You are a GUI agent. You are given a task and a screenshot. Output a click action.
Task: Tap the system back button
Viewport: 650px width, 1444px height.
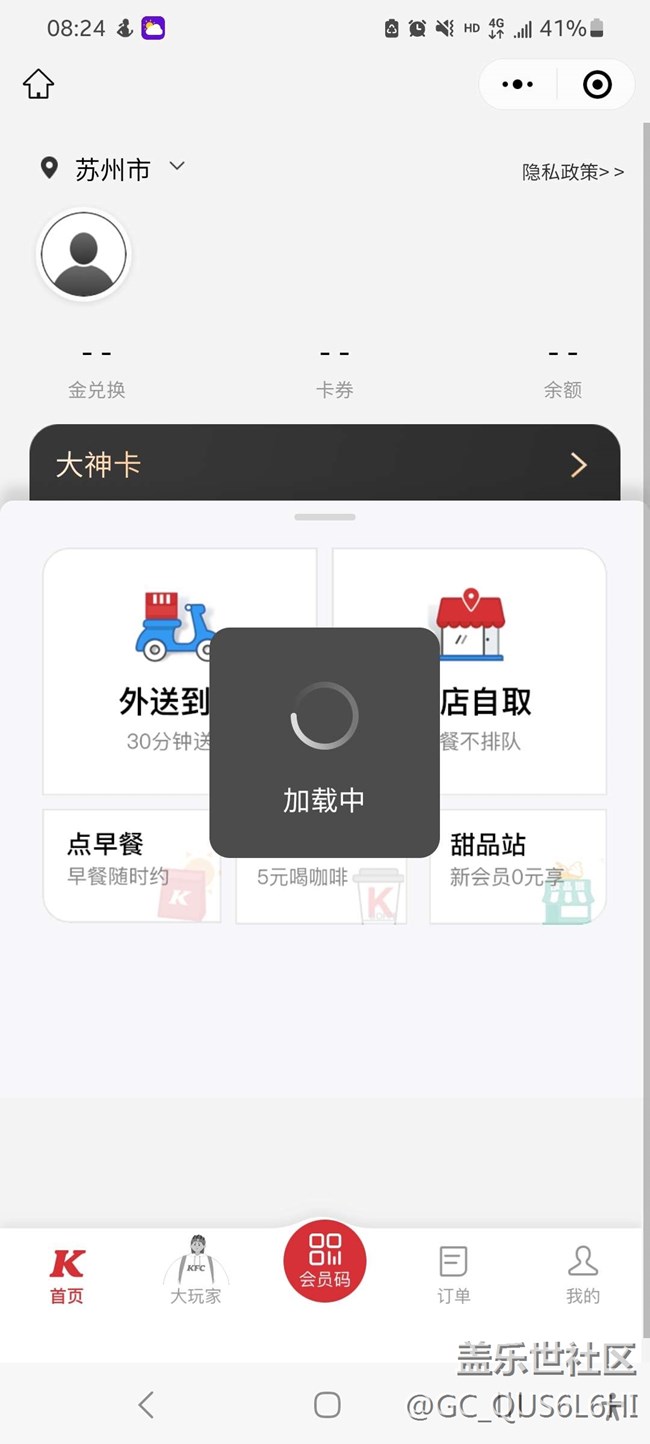(146, 1405)
